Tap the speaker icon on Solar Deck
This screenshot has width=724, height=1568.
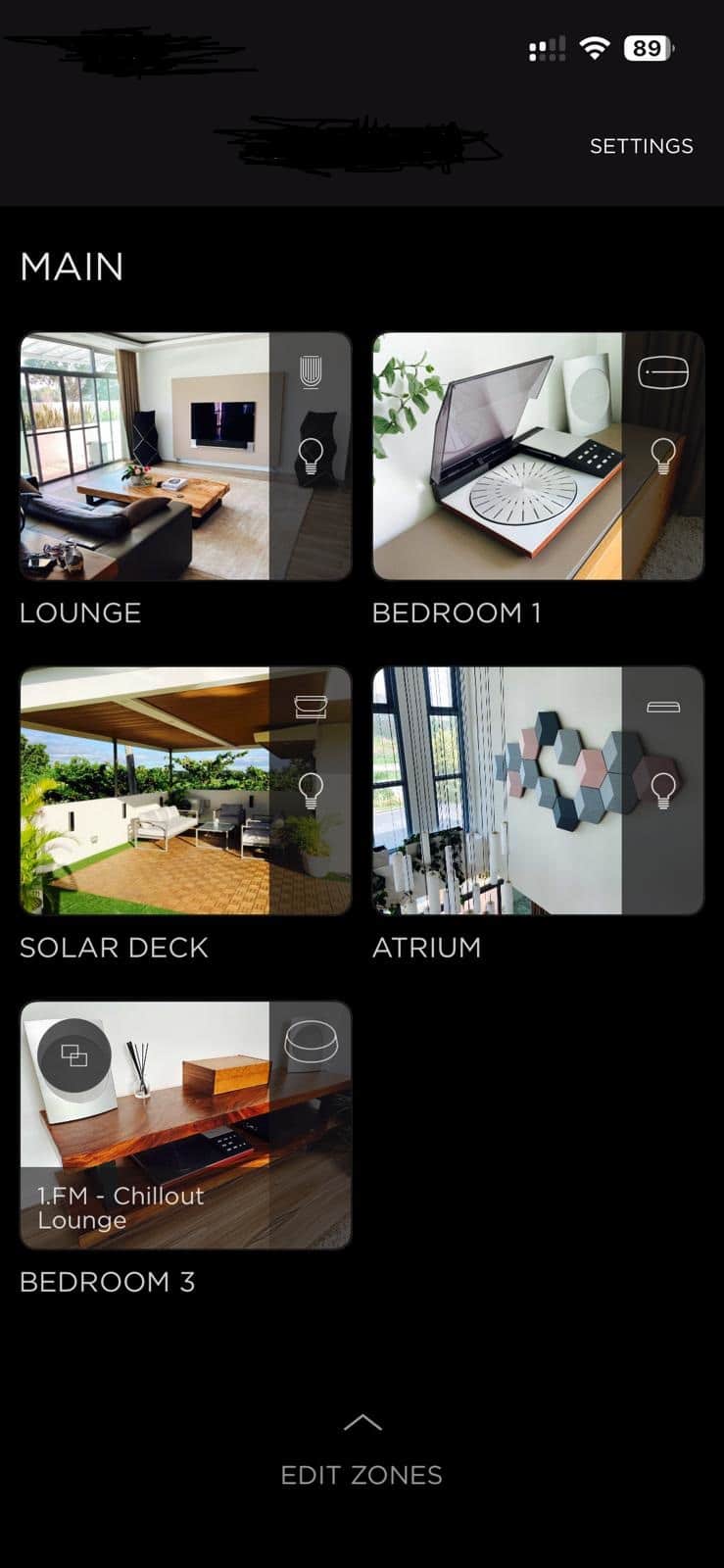coord(311,707)
